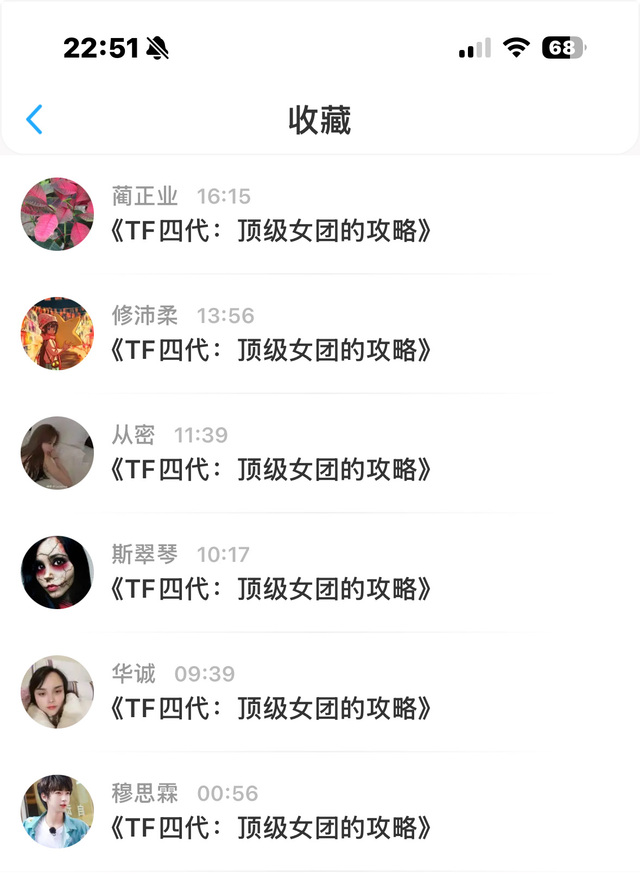The image size is (640, 886).
Task: Open 华诚's saved item
Action: (x=272, y=708)
